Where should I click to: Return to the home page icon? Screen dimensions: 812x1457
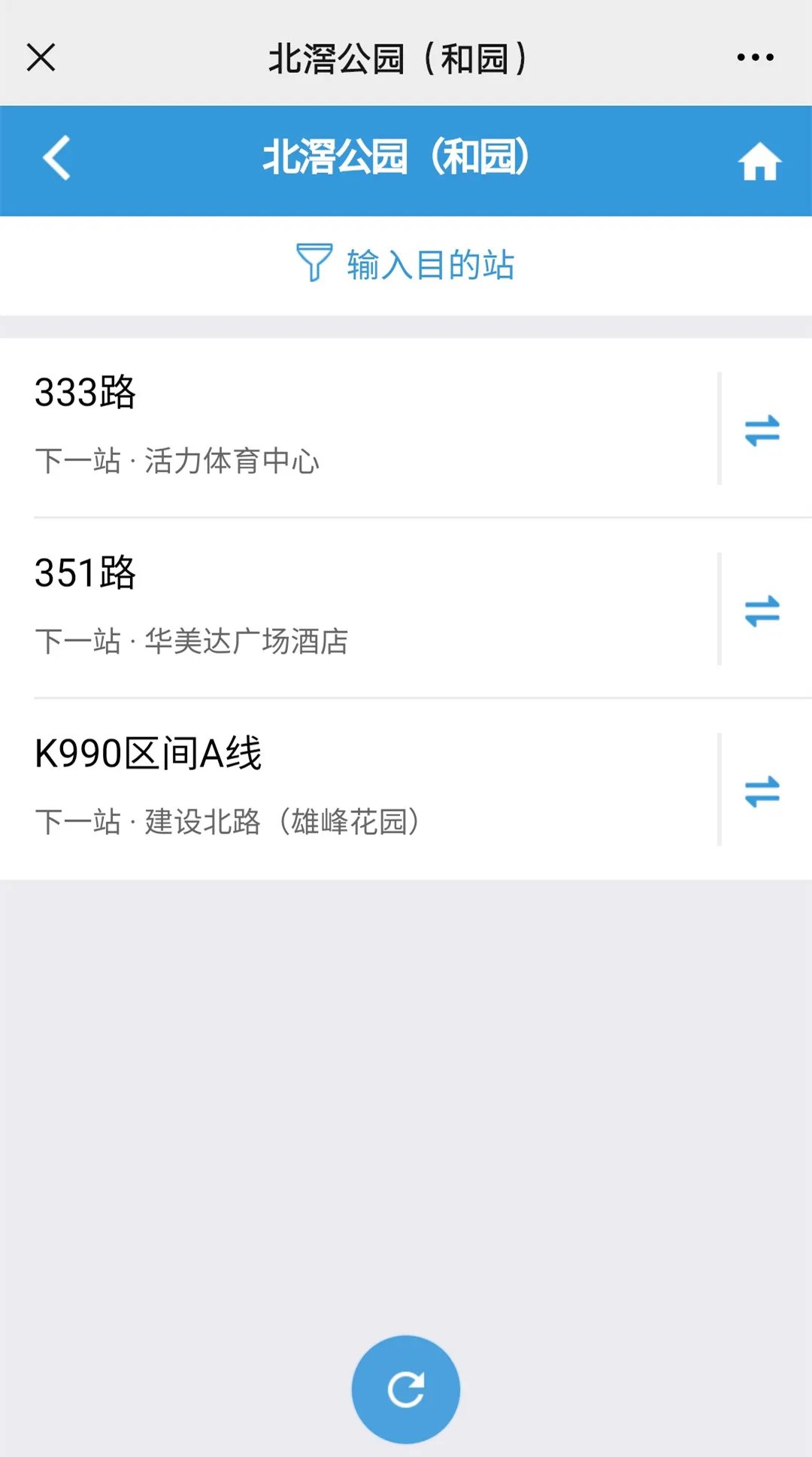pos(759,161)
